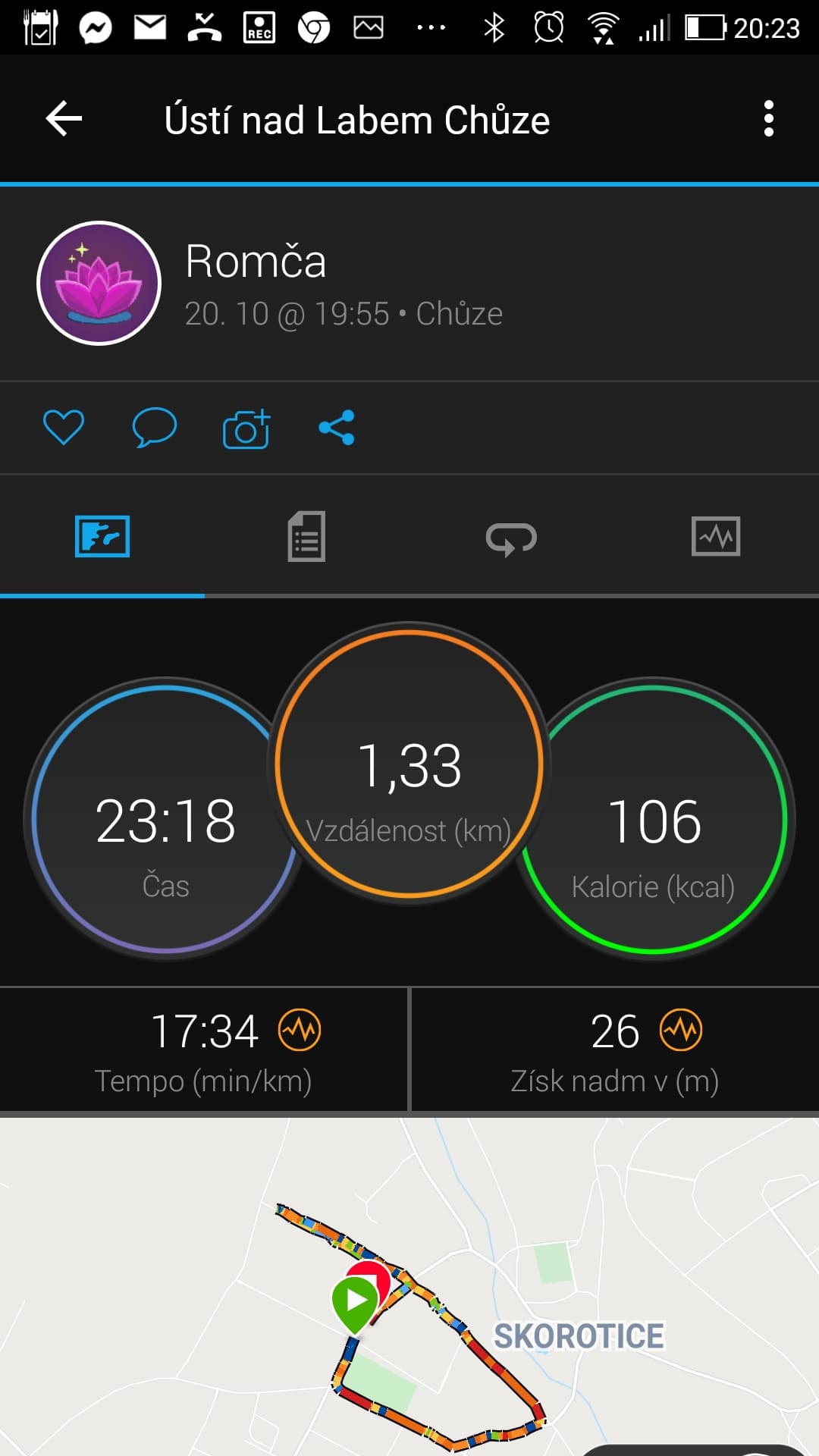Viewport: 819px width, 1456px height.
Task: Switch to the stats list tab
Action: pyautogui.click(x=306, y=536)
